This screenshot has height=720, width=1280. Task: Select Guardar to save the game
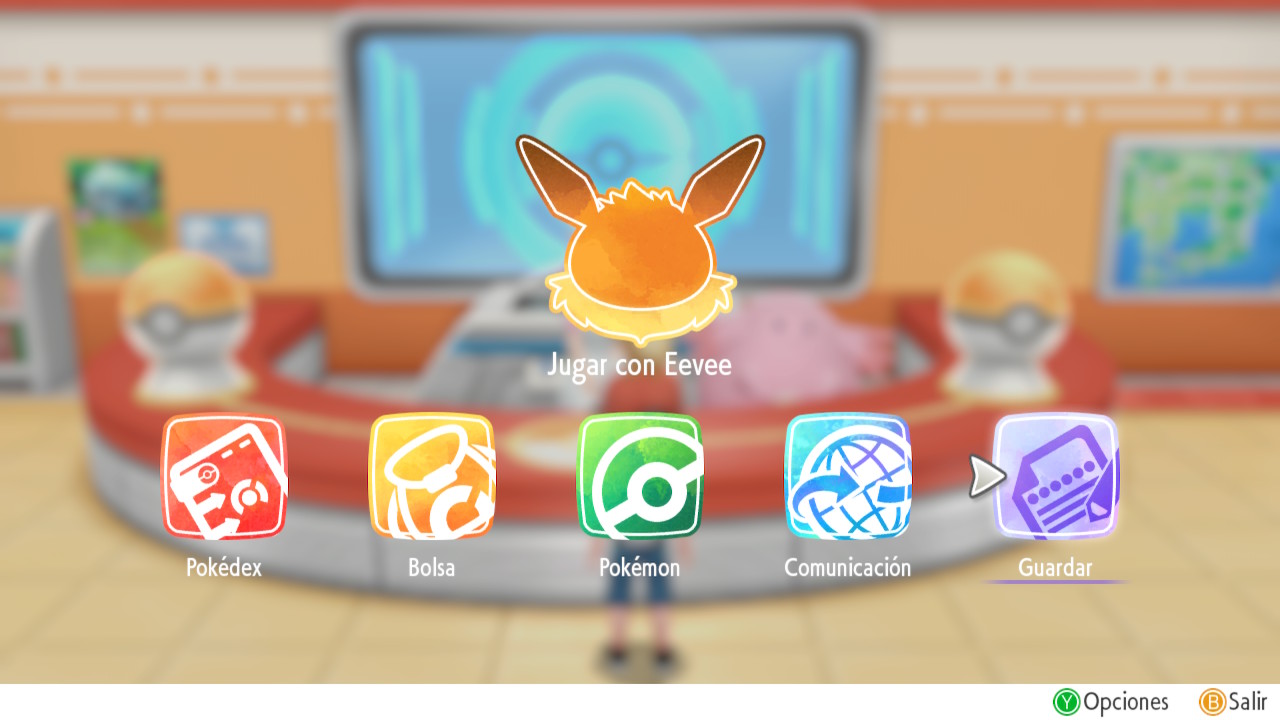point(1055,477)
